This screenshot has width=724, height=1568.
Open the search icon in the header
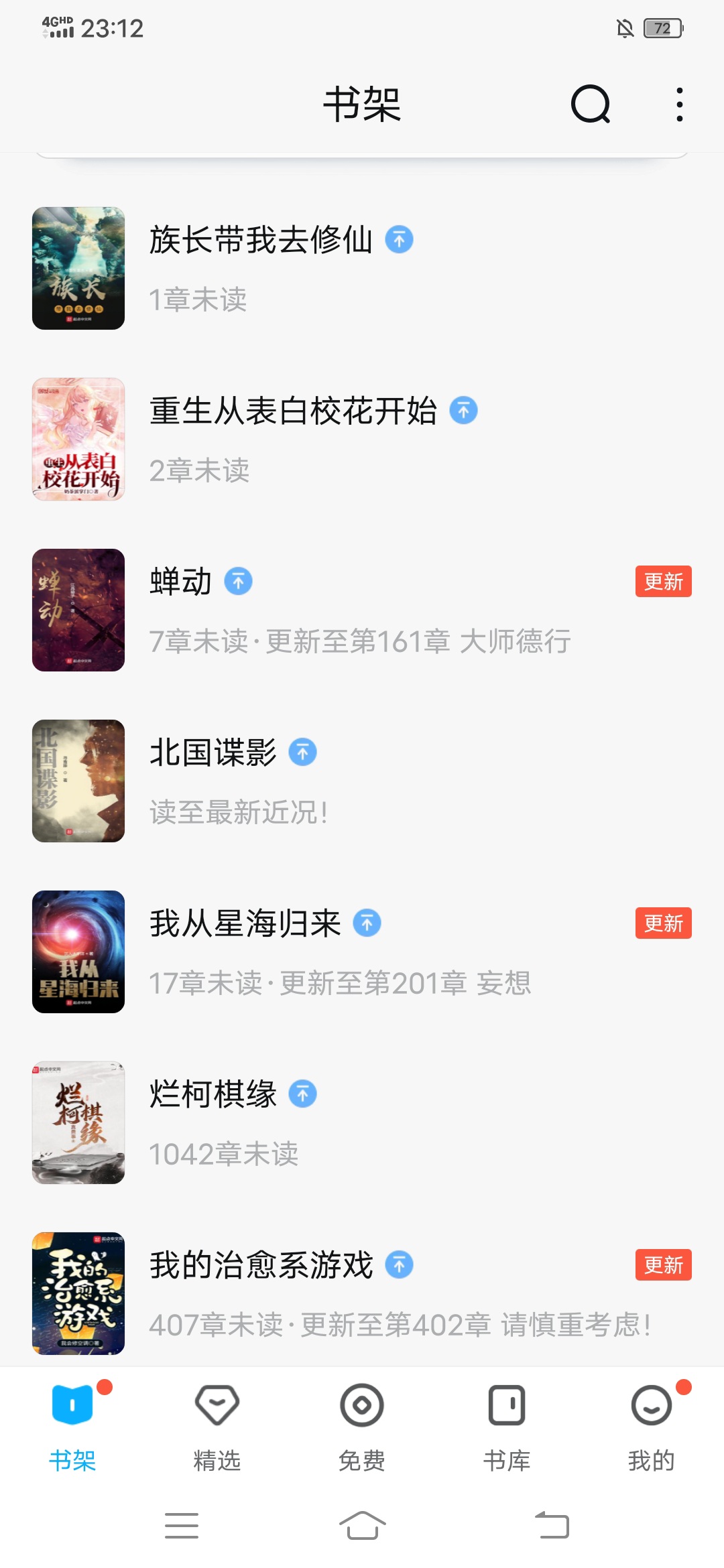coord(590,105)
